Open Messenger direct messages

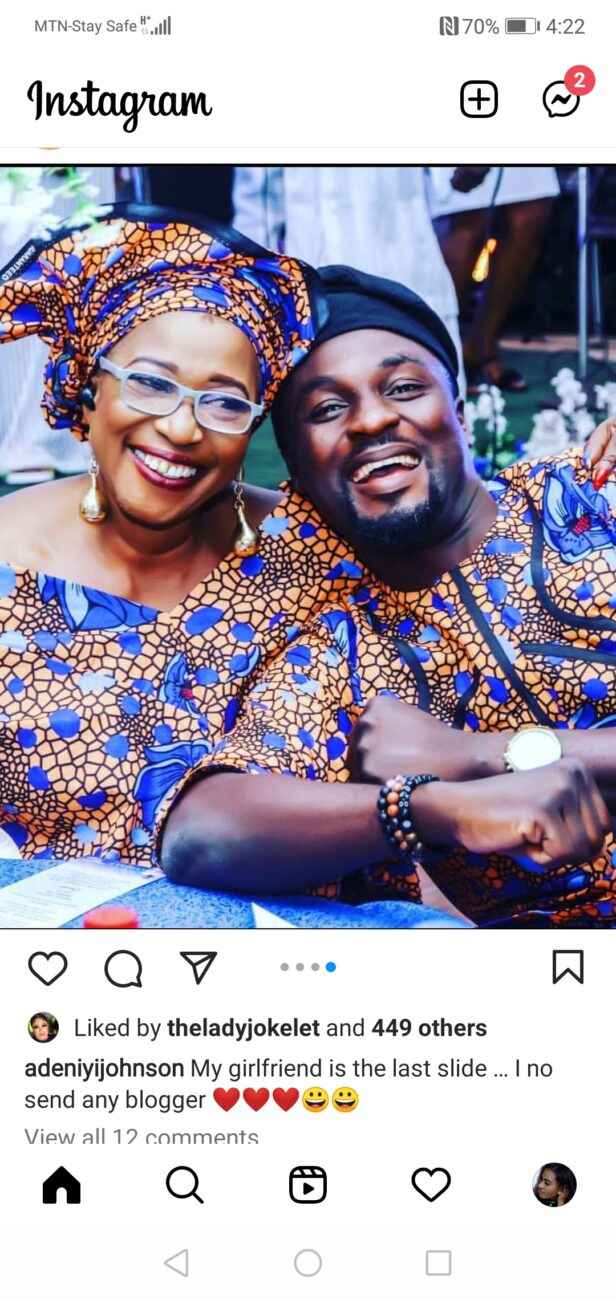pos(562,98)
